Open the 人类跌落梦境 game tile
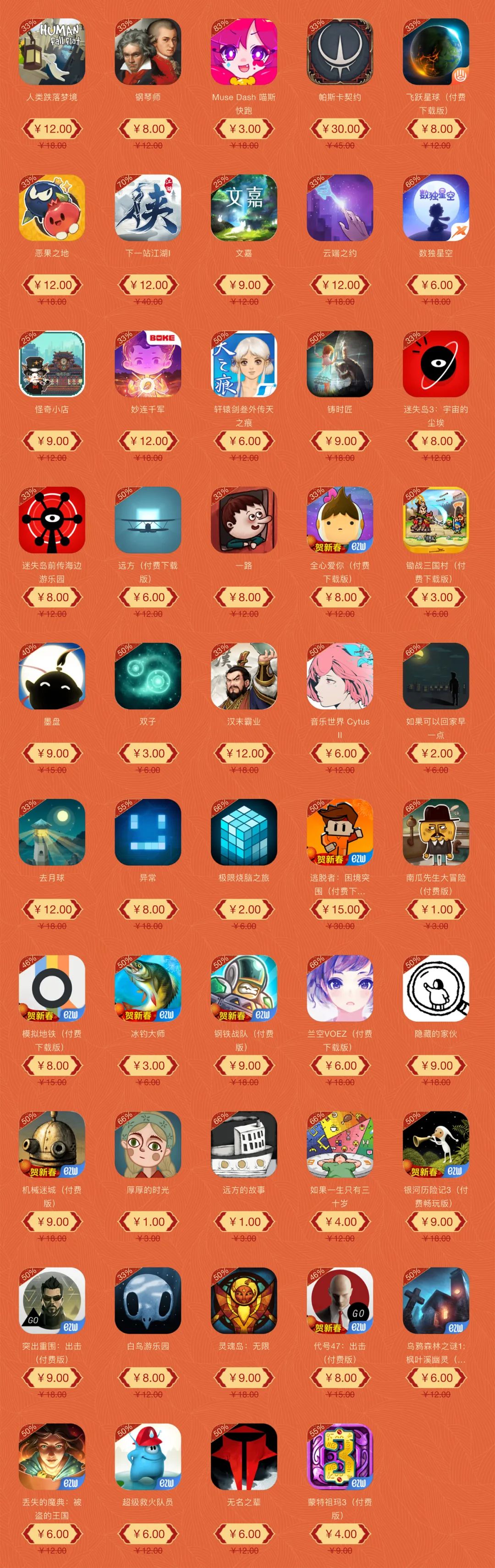 tap(52, 52)
